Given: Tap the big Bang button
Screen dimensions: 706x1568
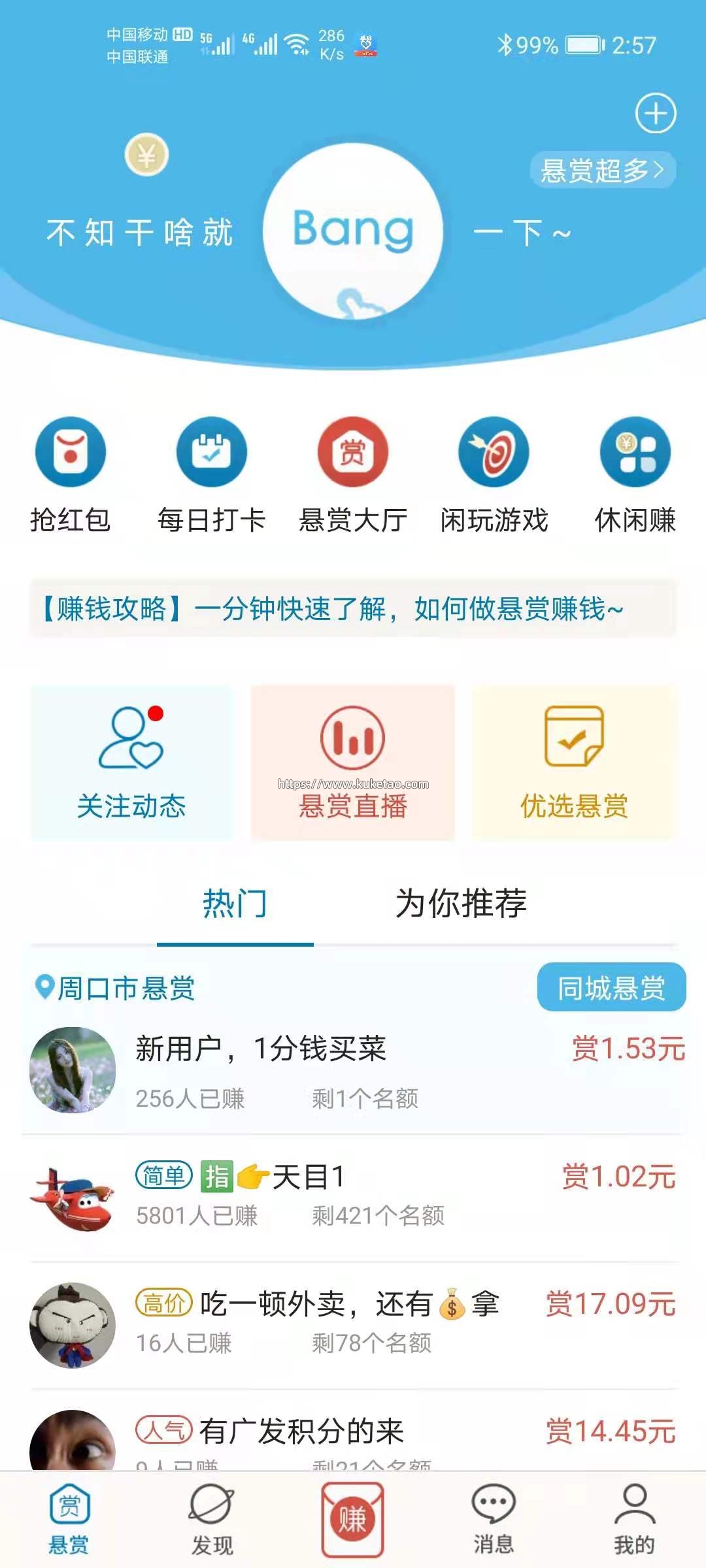Looking at the screenshot, I should (x=353, y=231).
